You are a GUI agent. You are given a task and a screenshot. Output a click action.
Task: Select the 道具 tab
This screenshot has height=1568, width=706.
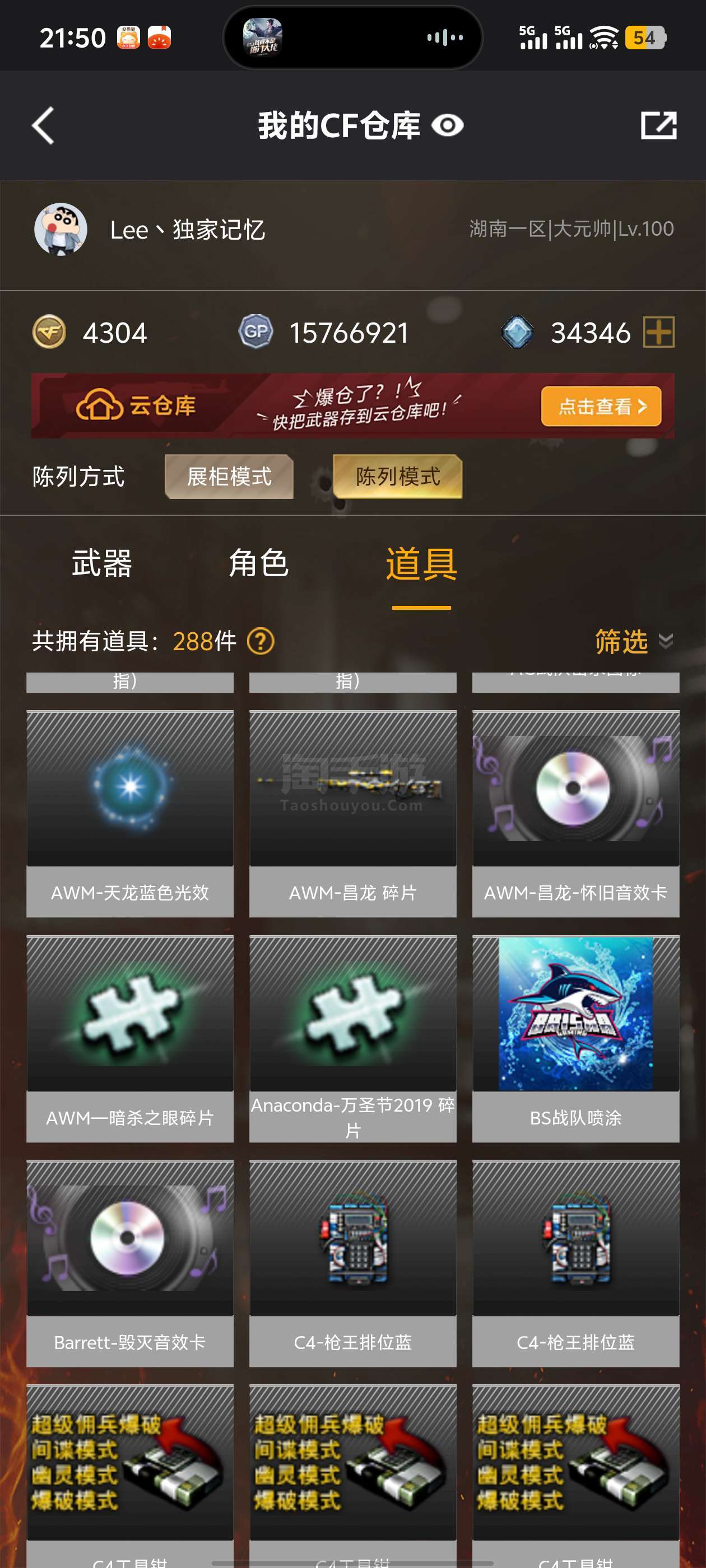[421, 564]
